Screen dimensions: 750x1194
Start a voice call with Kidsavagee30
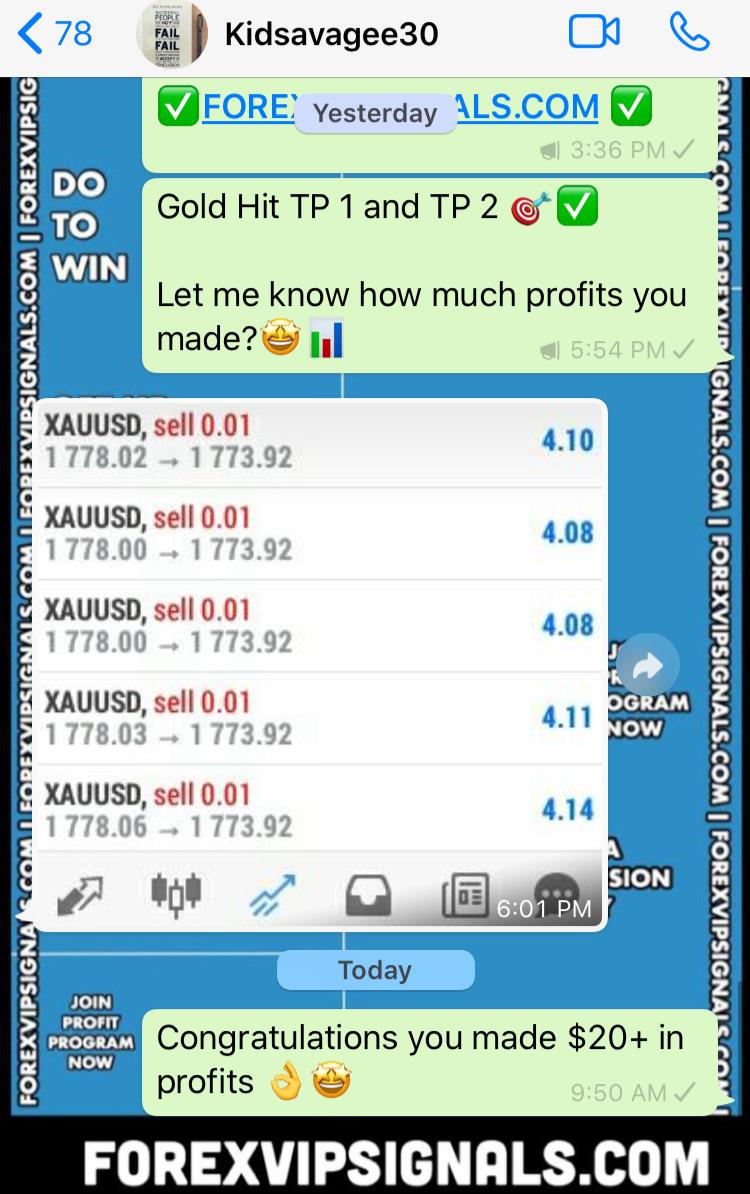tap(689, 33)
